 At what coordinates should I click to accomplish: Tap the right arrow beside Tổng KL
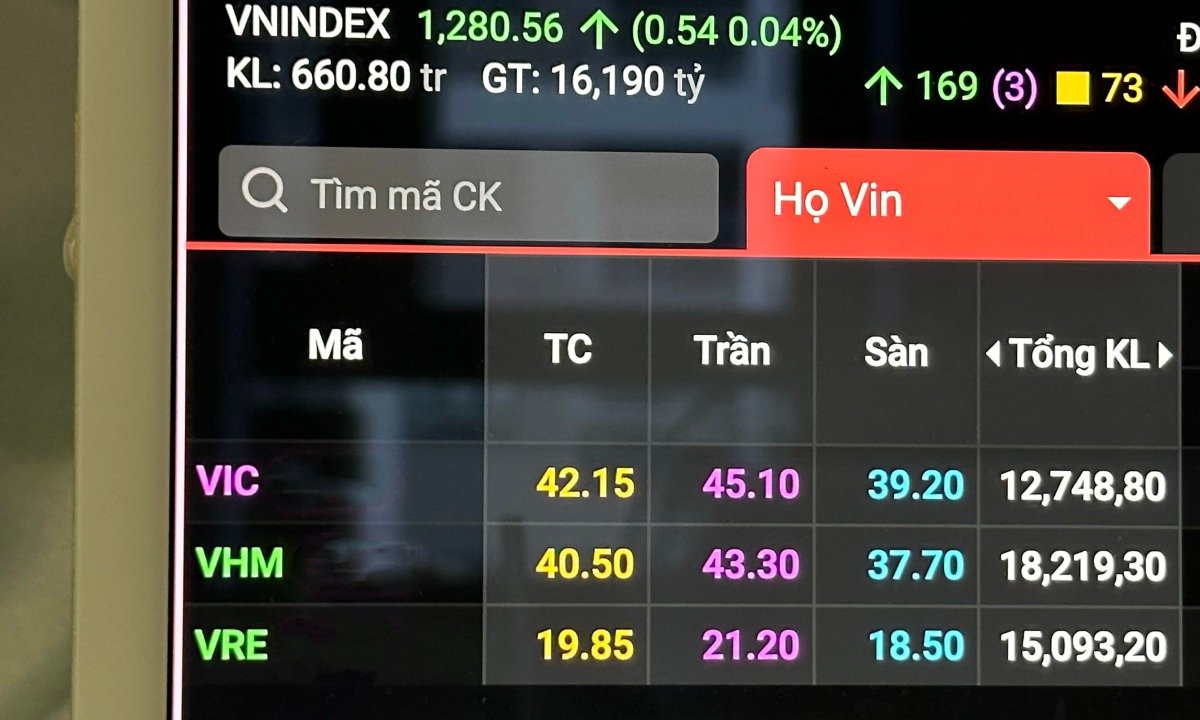coord(1165,355)
